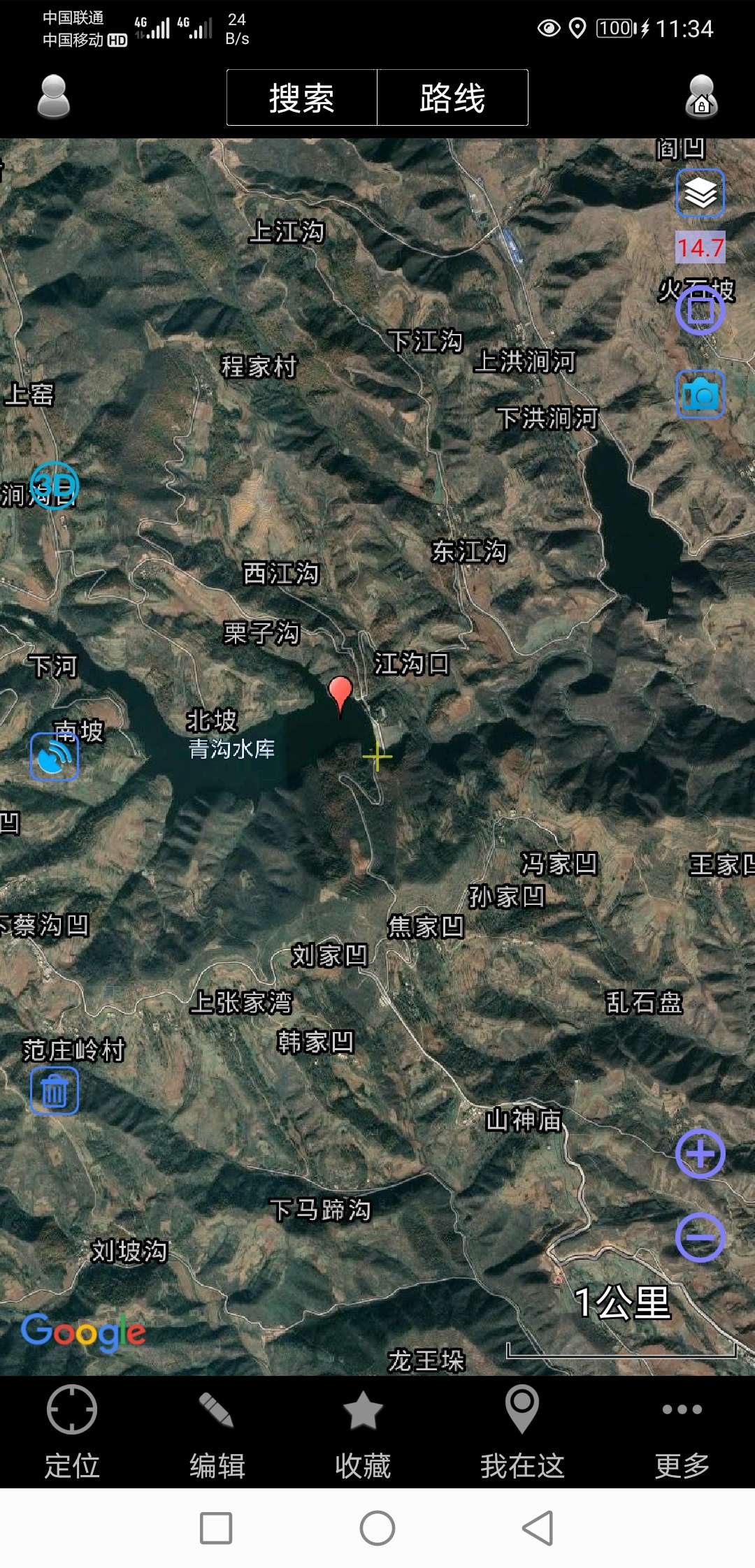Go back with the system back button
This screenshot has height=1568, width=755.
click(x=538, y=1528)
